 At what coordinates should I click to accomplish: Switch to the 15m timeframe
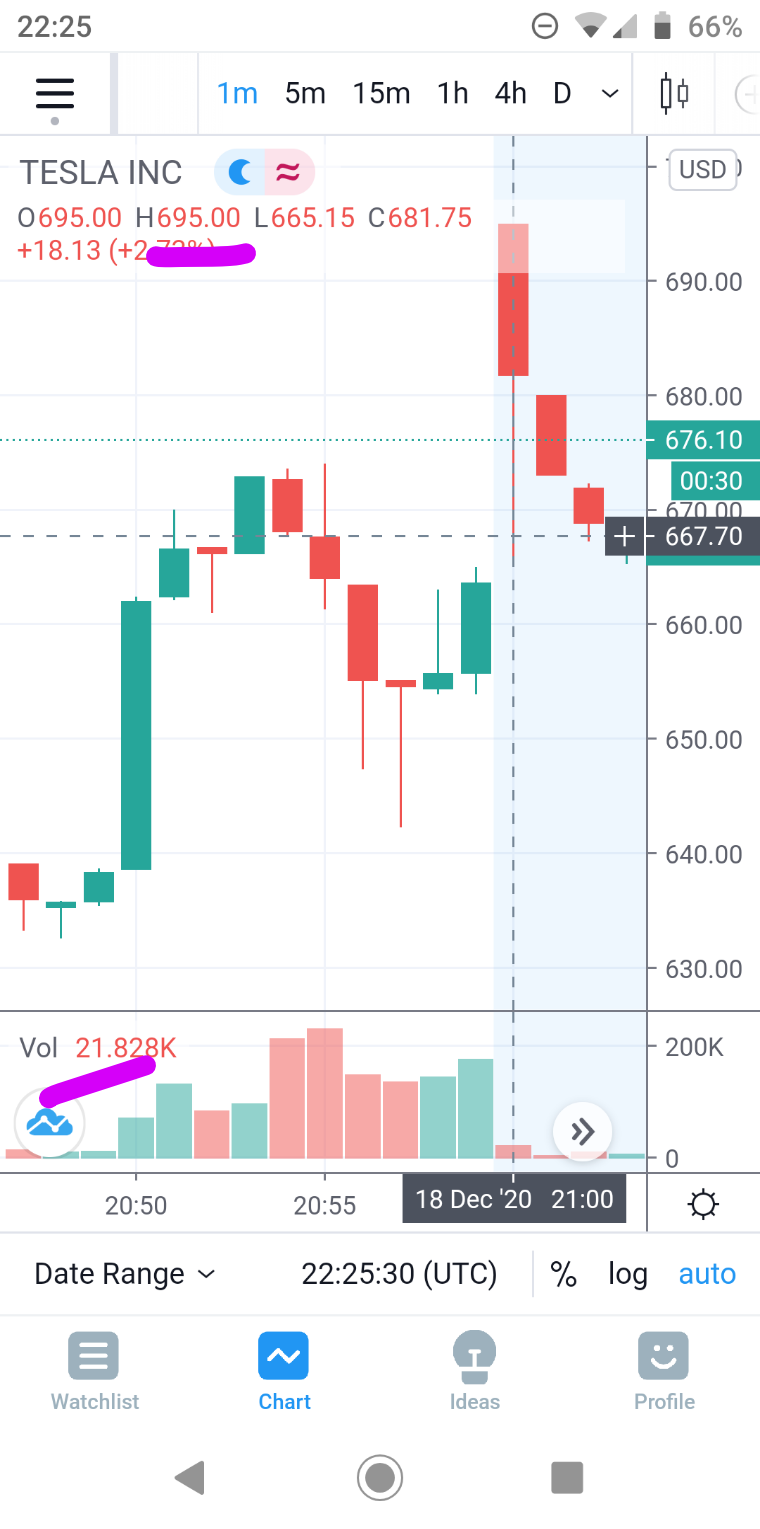coord(381,94)
